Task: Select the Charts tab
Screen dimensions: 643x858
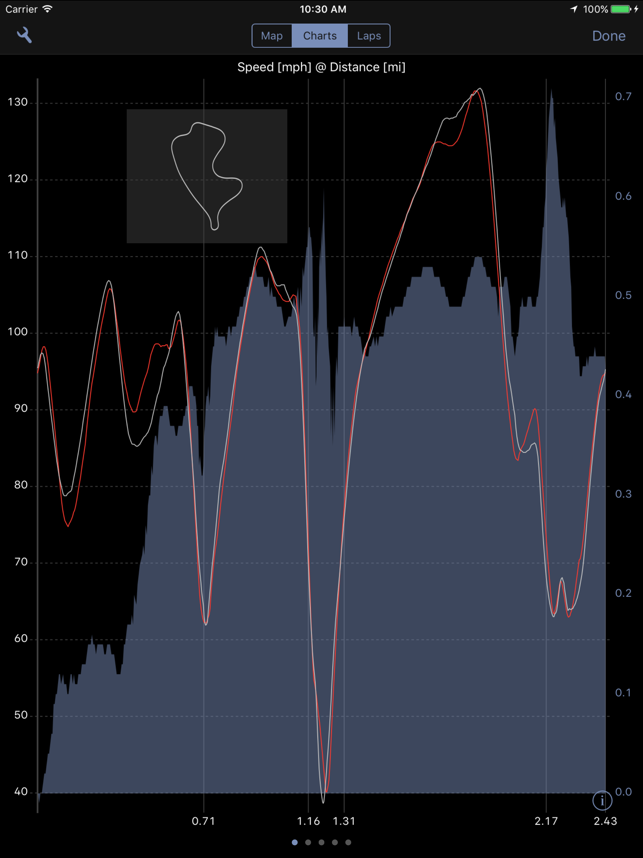Action: tap(320, 36)
